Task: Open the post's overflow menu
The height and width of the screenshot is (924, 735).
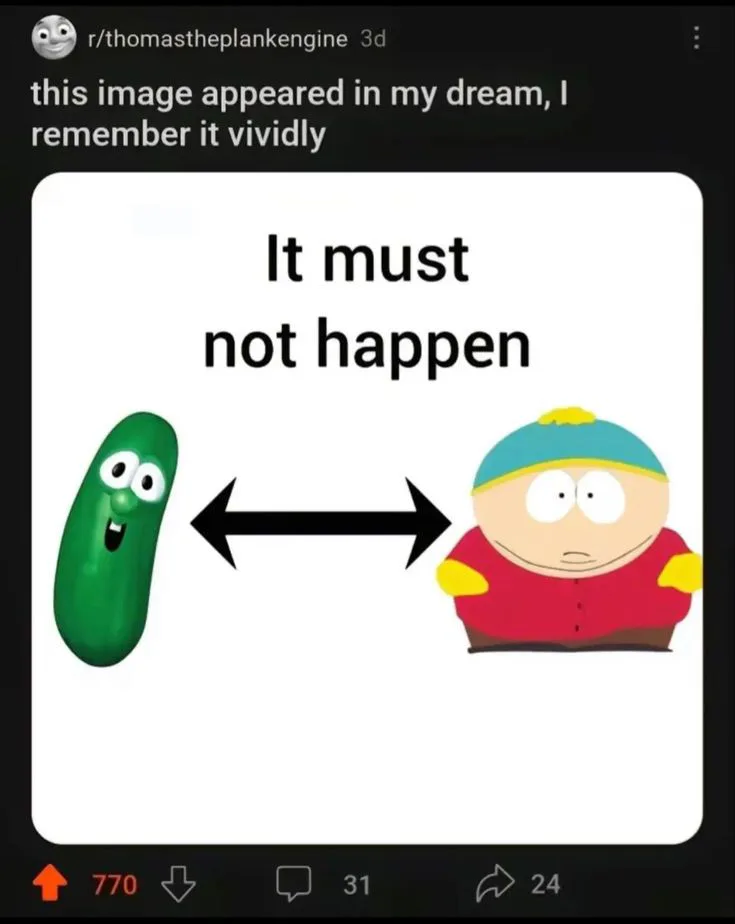Action: tap(696, 38)
